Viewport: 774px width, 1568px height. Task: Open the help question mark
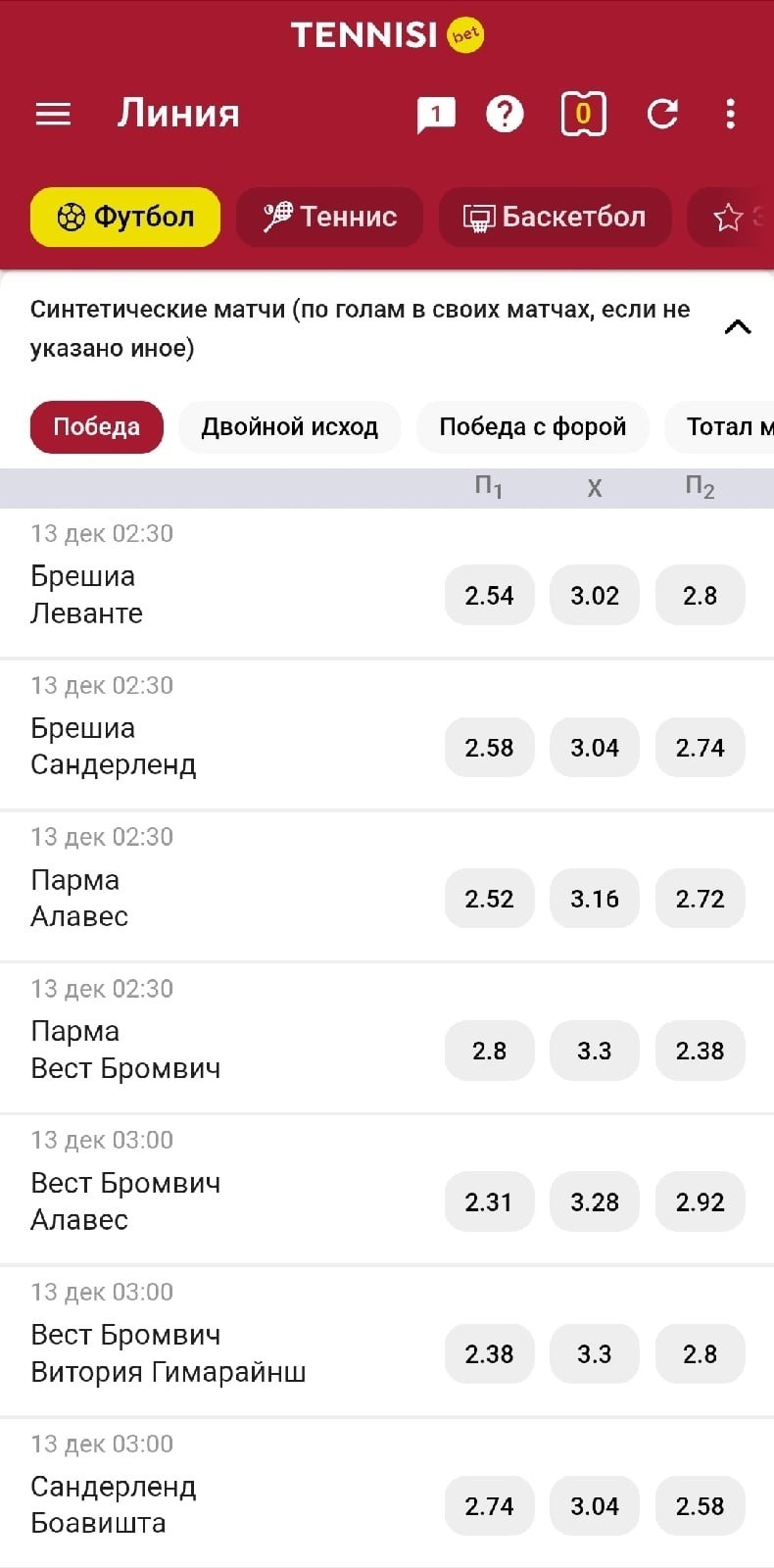pos(505,115)
